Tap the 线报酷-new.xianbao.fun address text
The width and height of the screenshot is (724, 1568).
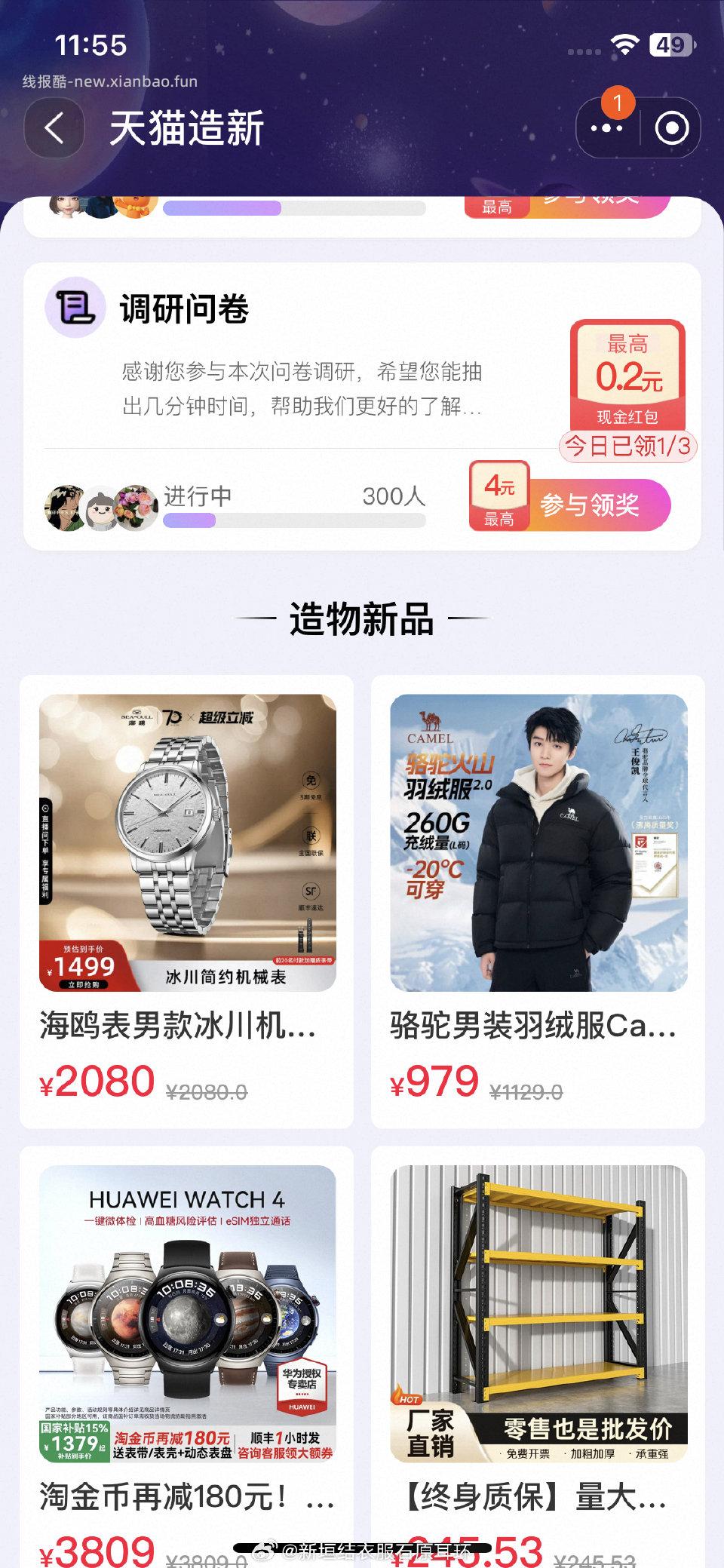108,81
